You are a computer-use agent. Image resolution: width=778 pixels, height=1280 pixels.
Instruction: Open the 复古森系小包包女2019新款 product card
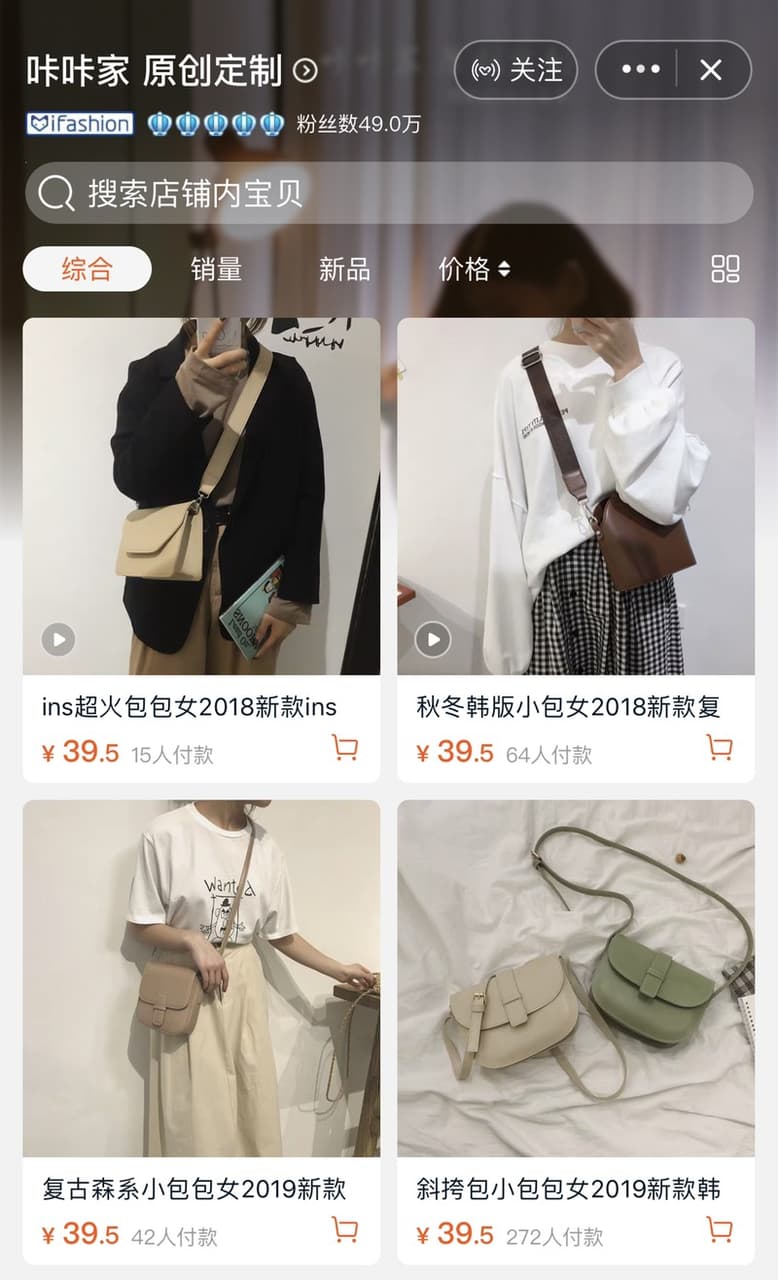(201, 1032)
